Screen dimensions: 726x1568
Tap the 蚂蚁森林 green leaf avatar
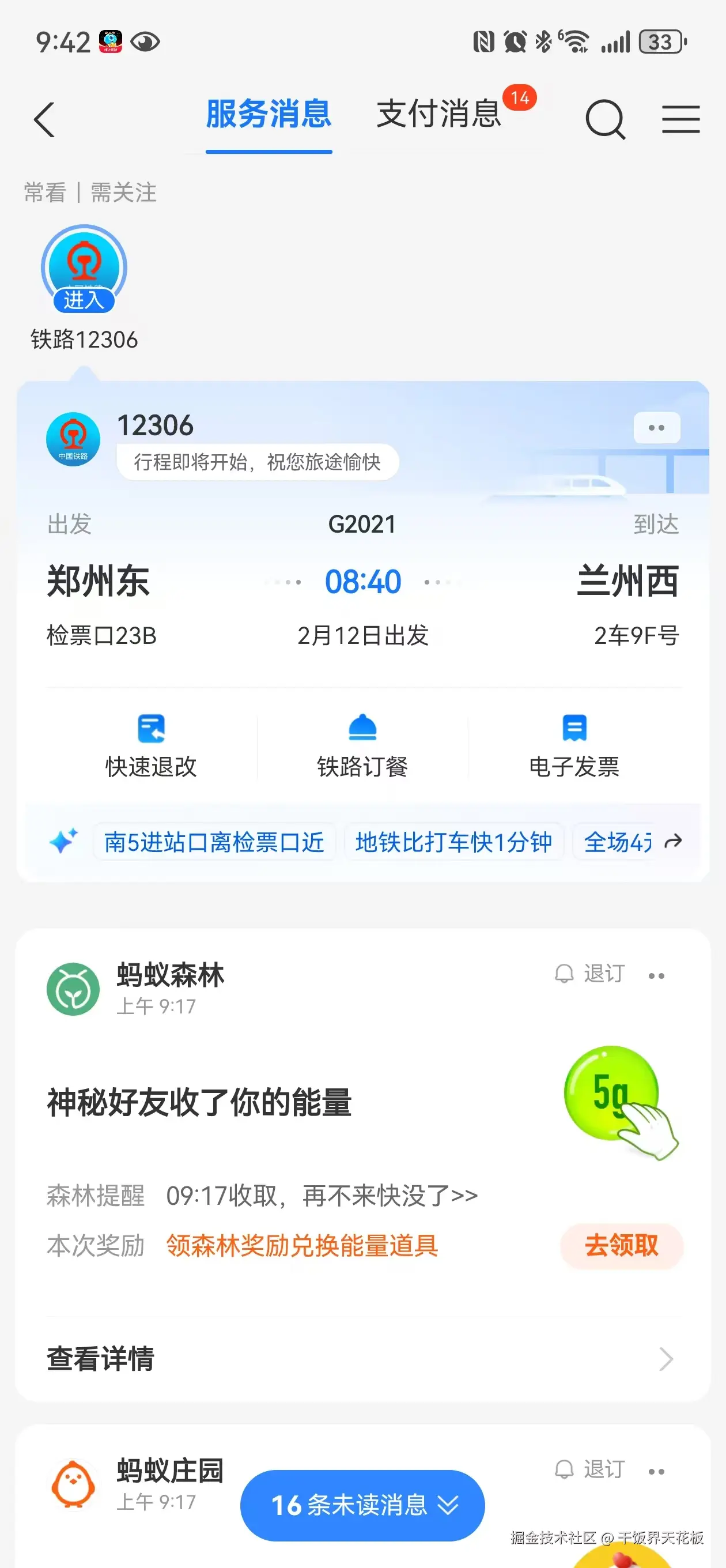click(73, 988)
